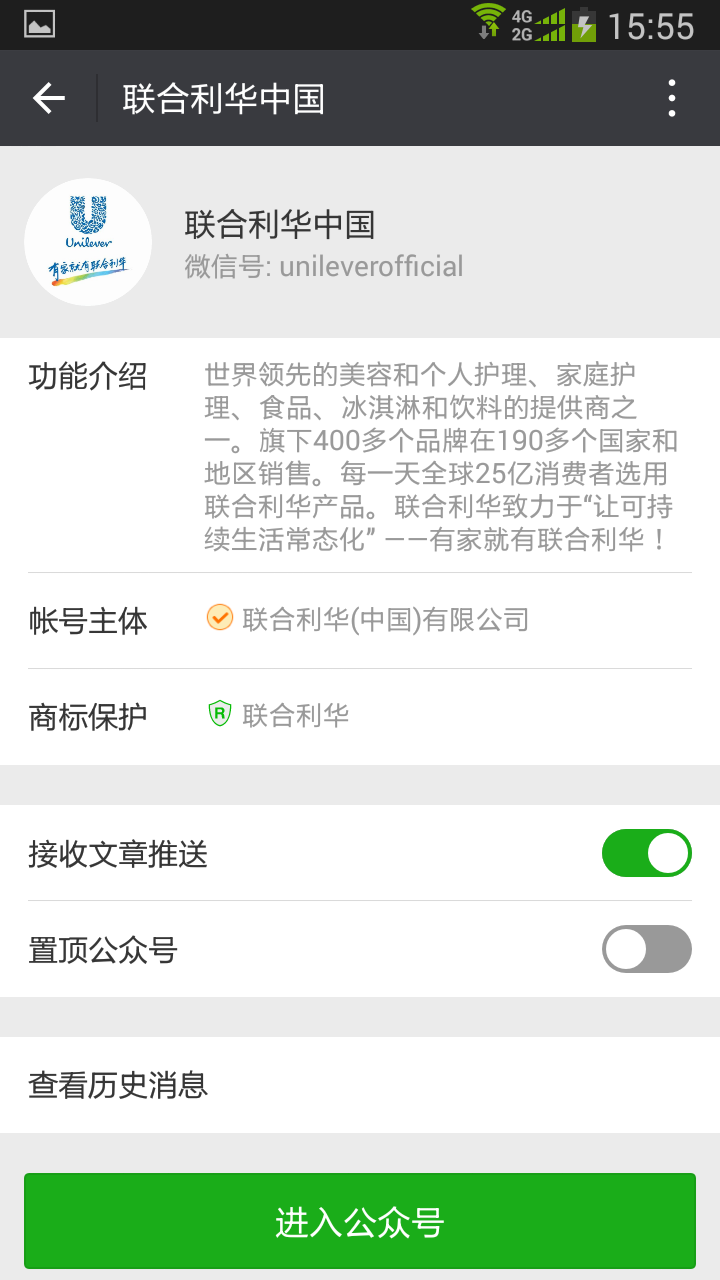720x1280 pixels.
Task: Tap the trademark name 联合利华
Action: click(296, 715)
